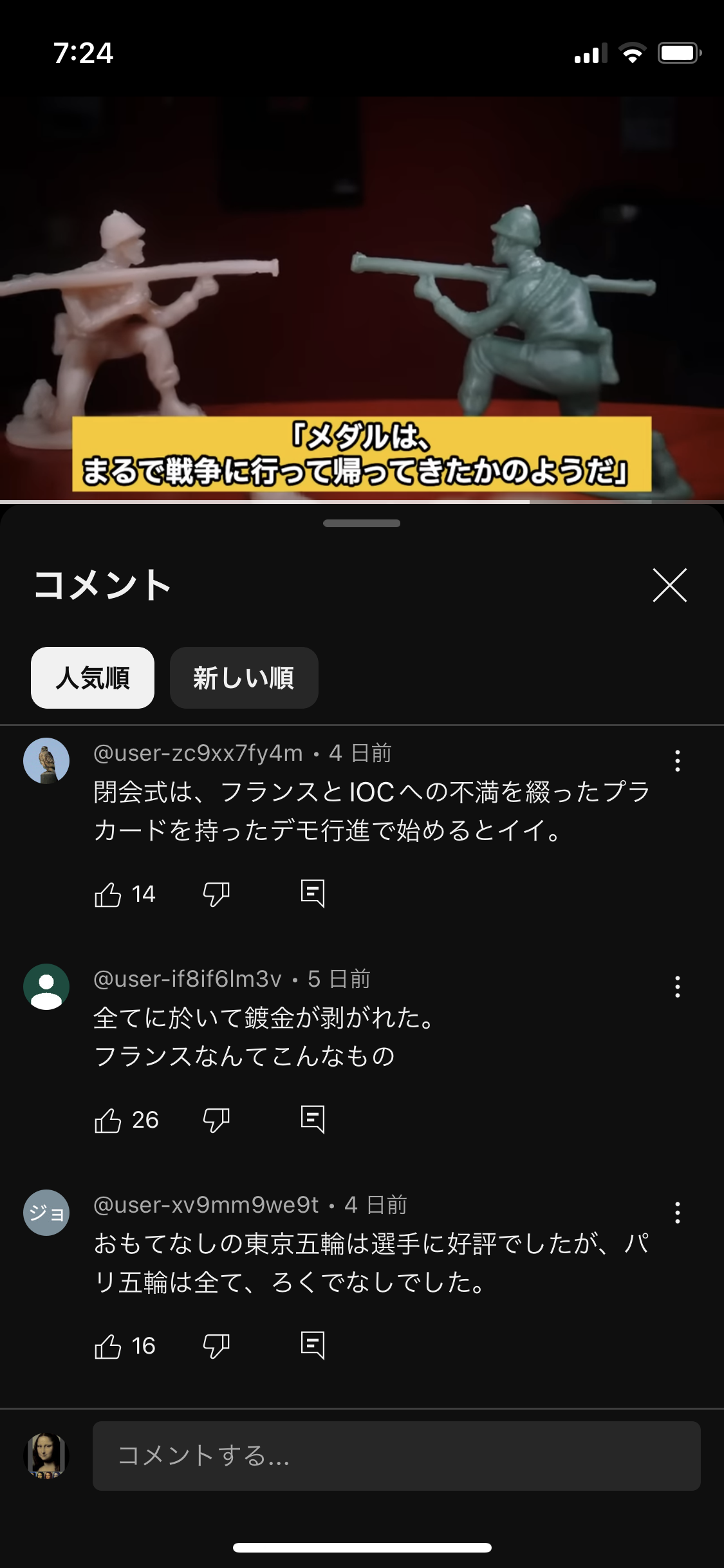724x1568 pixels.
Task: Reply to @user-xv9mm9we9t's comment
Action: click(313, 1345)
